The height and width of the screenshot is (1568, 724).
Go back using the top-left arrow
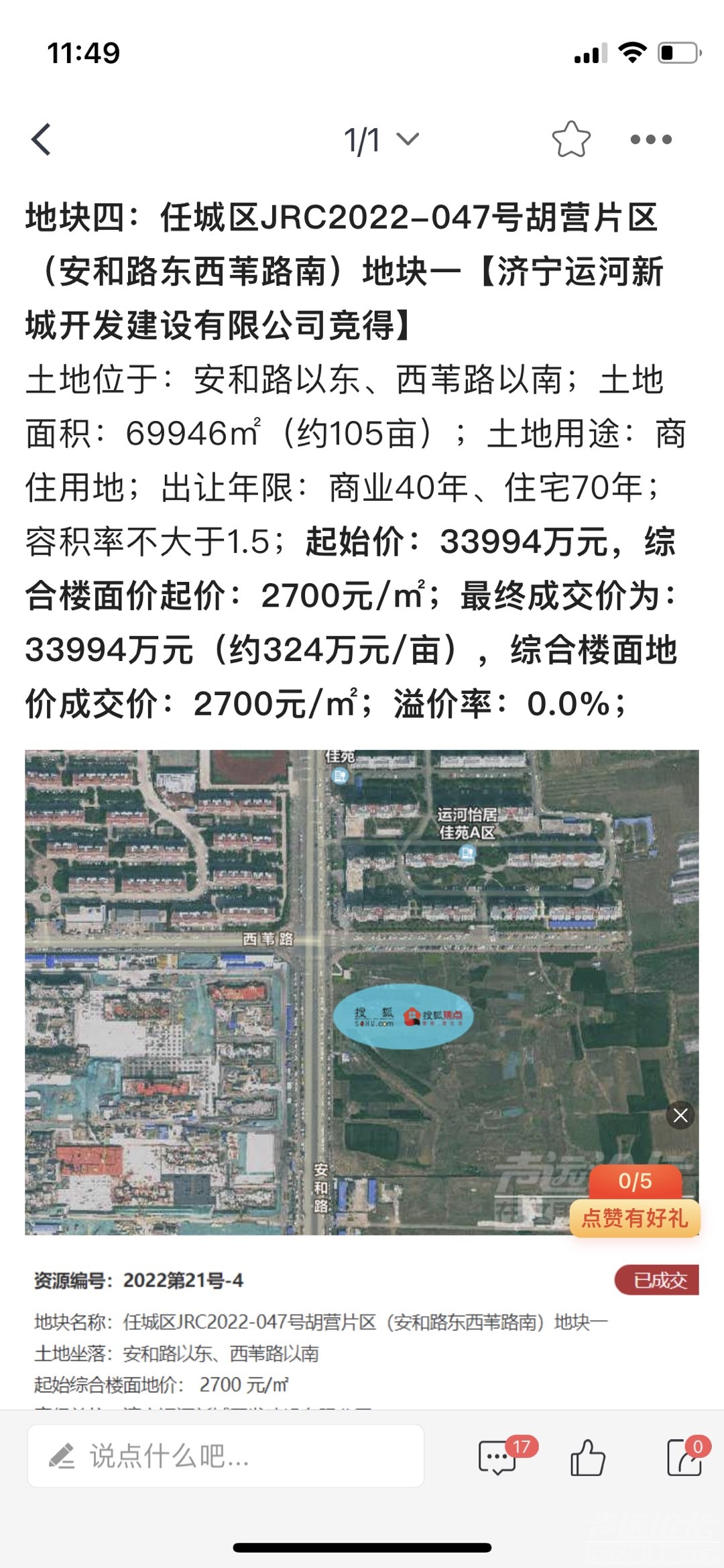point(42,139)
